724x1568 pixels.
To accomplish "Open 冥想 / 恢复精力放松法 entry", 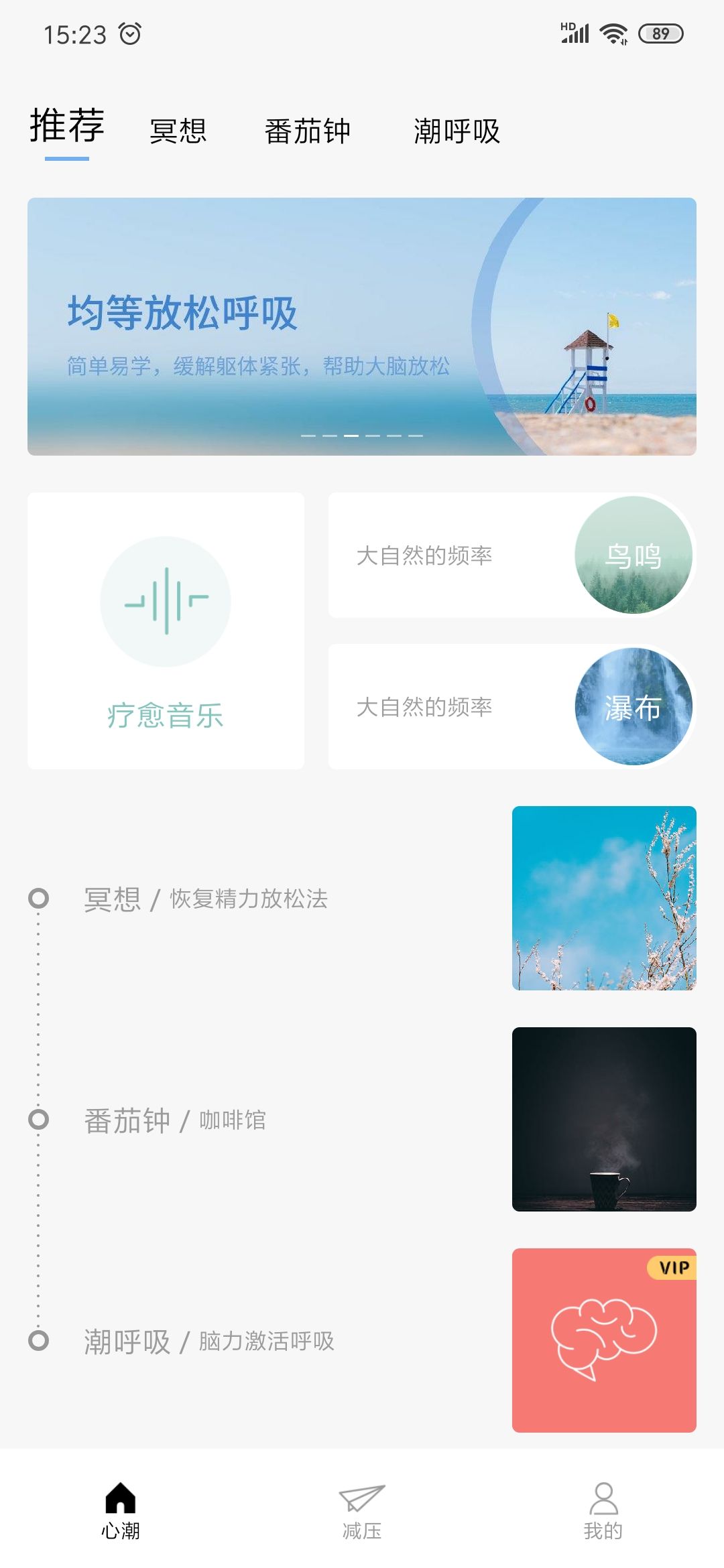I will tap(206, 899).
